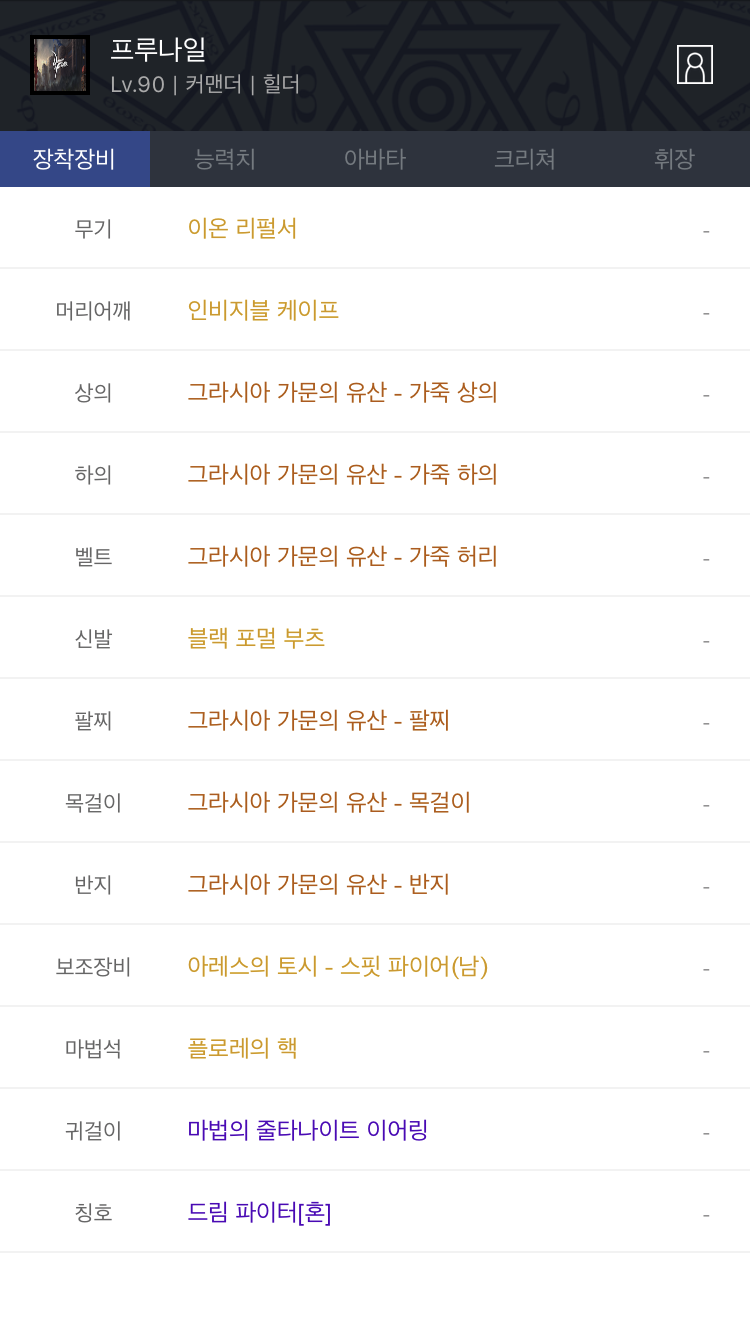The width and height of the screenshot is (750, 1334).
Task: Open 블랙 포멀 부츠 item
Action: point(256,638)
